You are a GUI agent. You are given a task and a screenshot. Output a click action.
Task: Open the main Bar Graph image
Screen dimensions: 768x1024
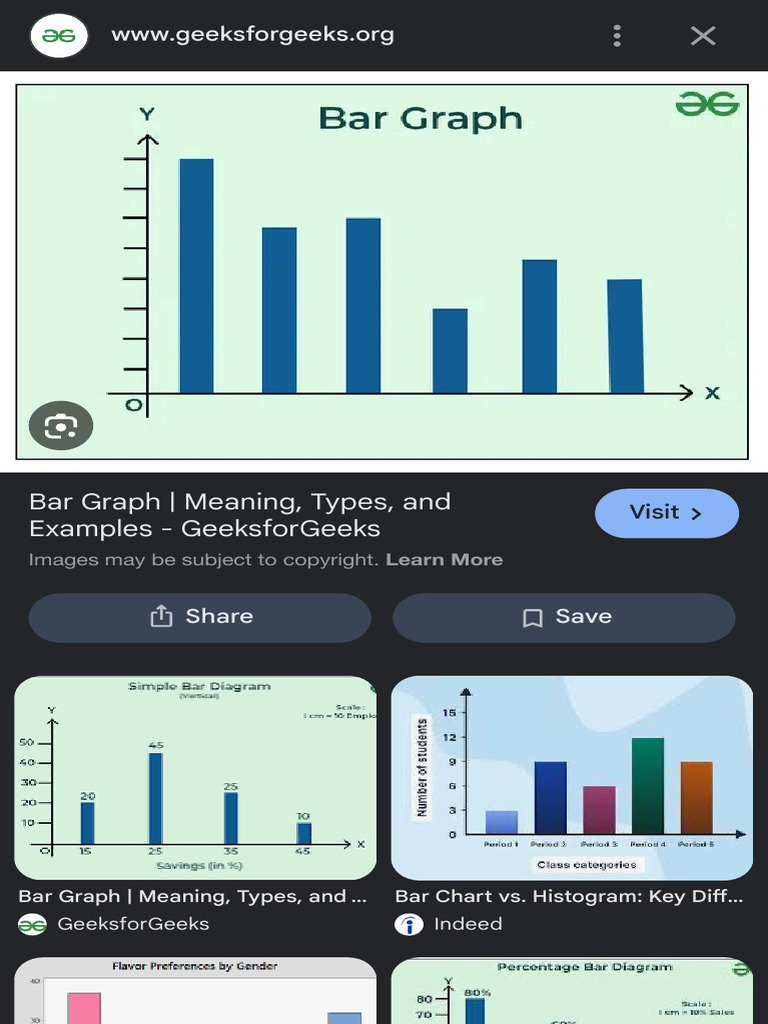[382, 272]
